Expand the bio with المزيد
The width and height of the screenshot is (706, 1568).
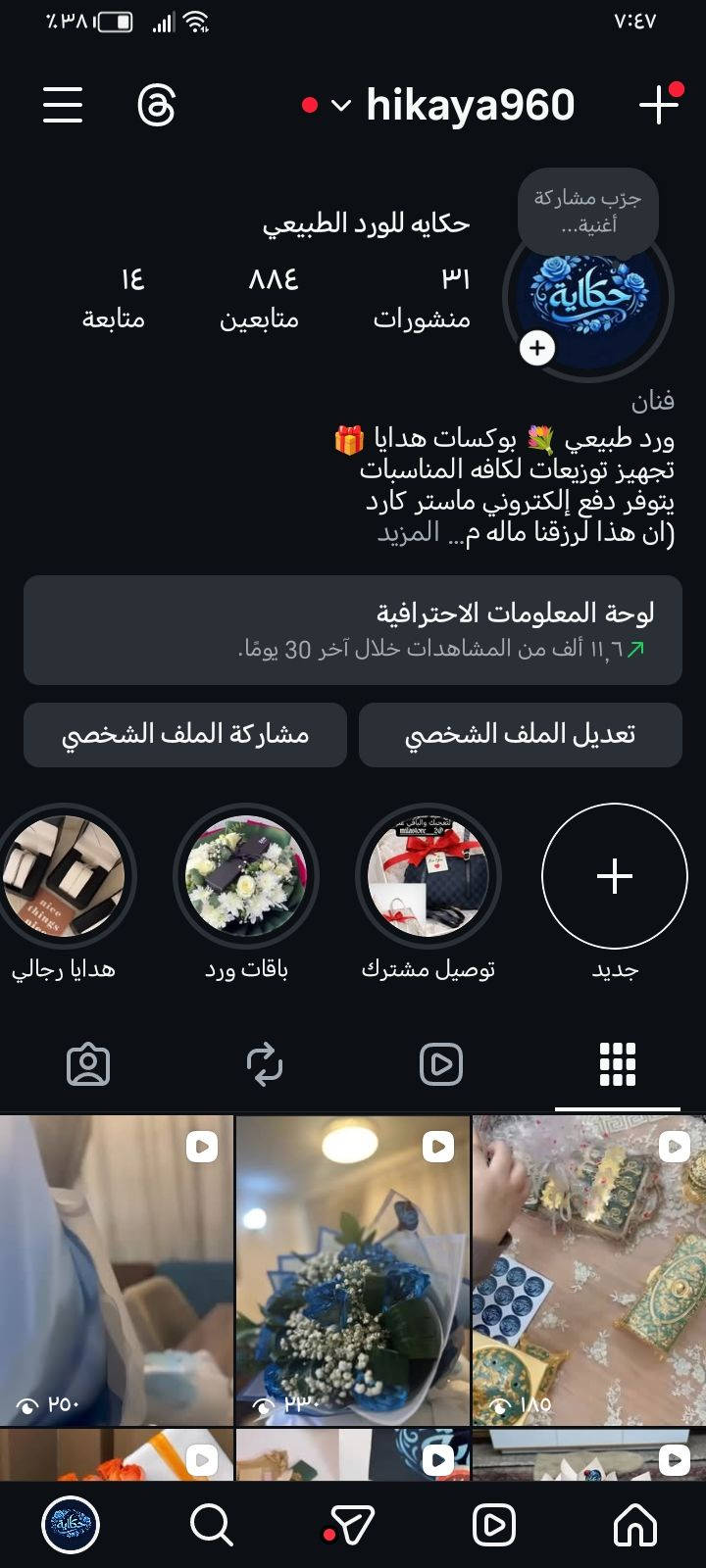408,533
